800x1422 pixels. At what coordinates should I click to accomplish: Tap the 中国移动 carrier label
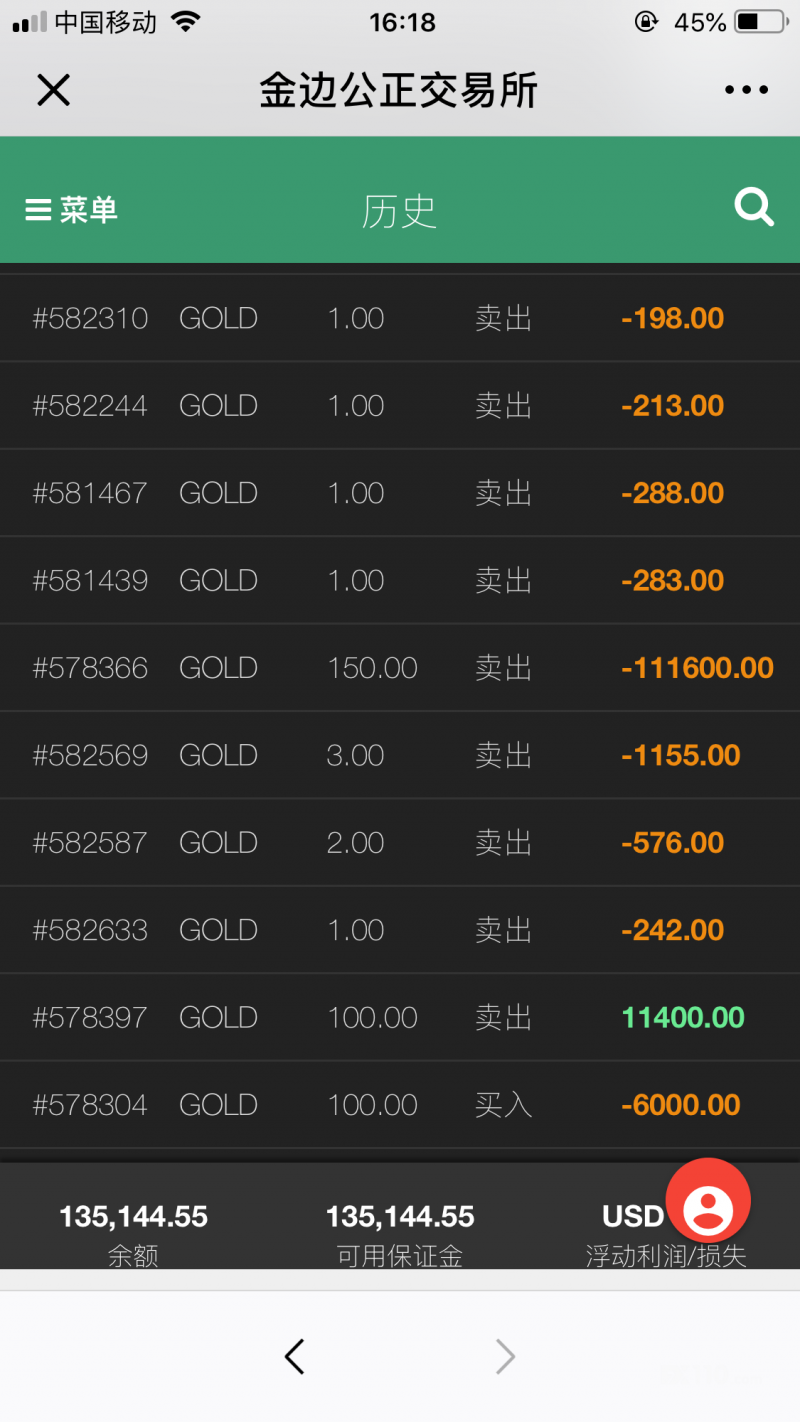tap(100, 21)
